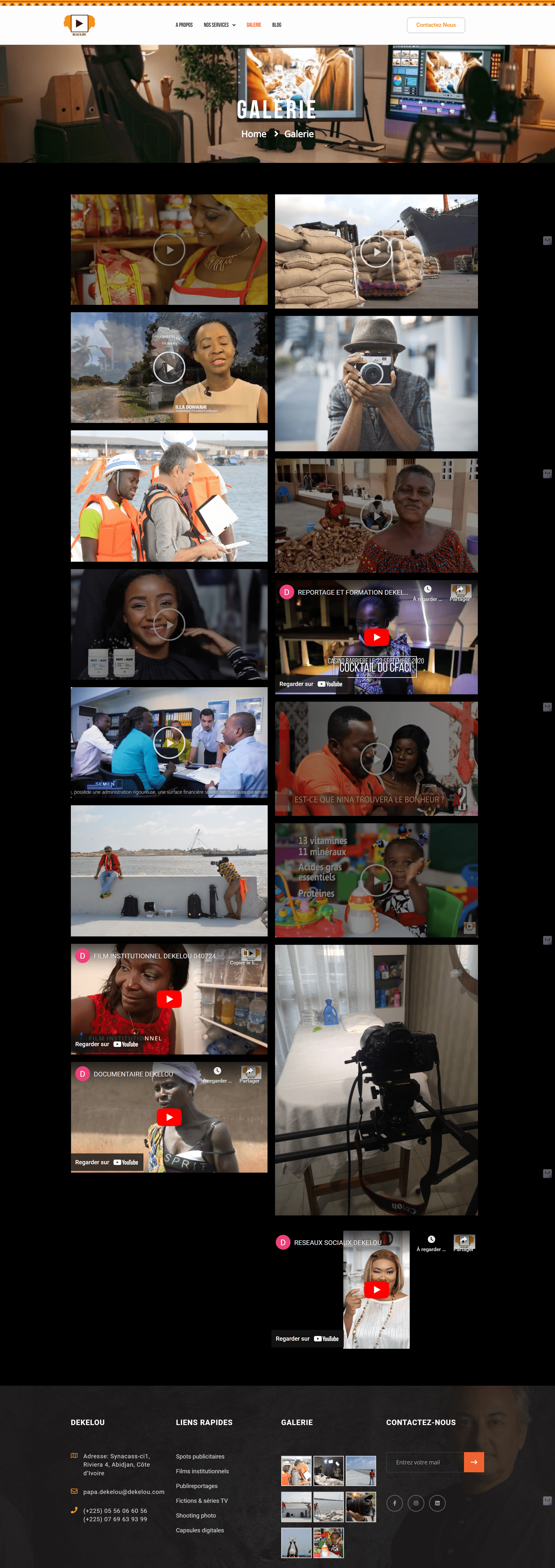Play the video of woman holding product bag
The height and width of the screenshot is (1568, 555).
tap(169, 249)
